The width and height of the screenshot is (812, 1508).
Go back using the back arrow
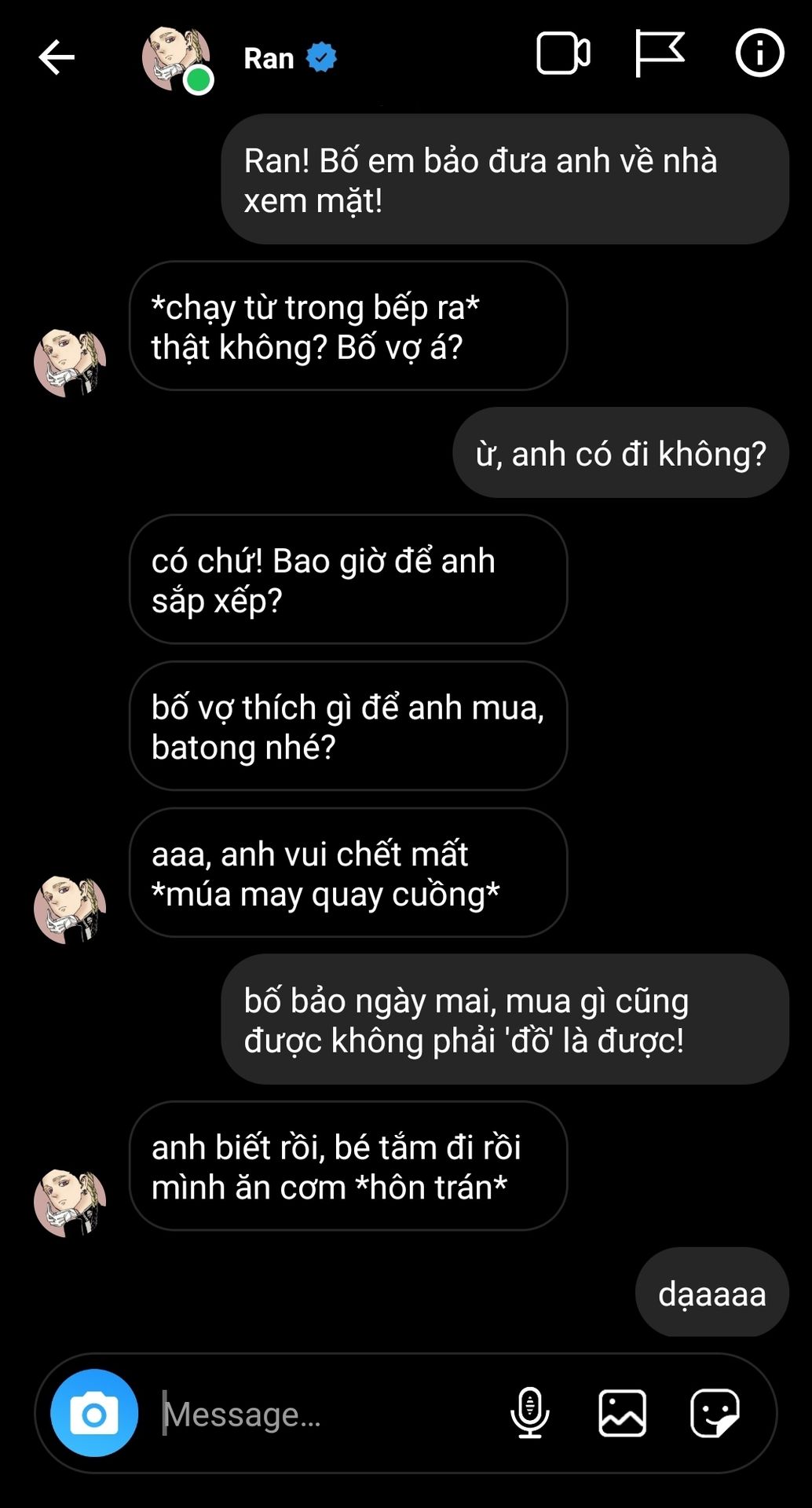pyautogui.click(x=57, y=57)
